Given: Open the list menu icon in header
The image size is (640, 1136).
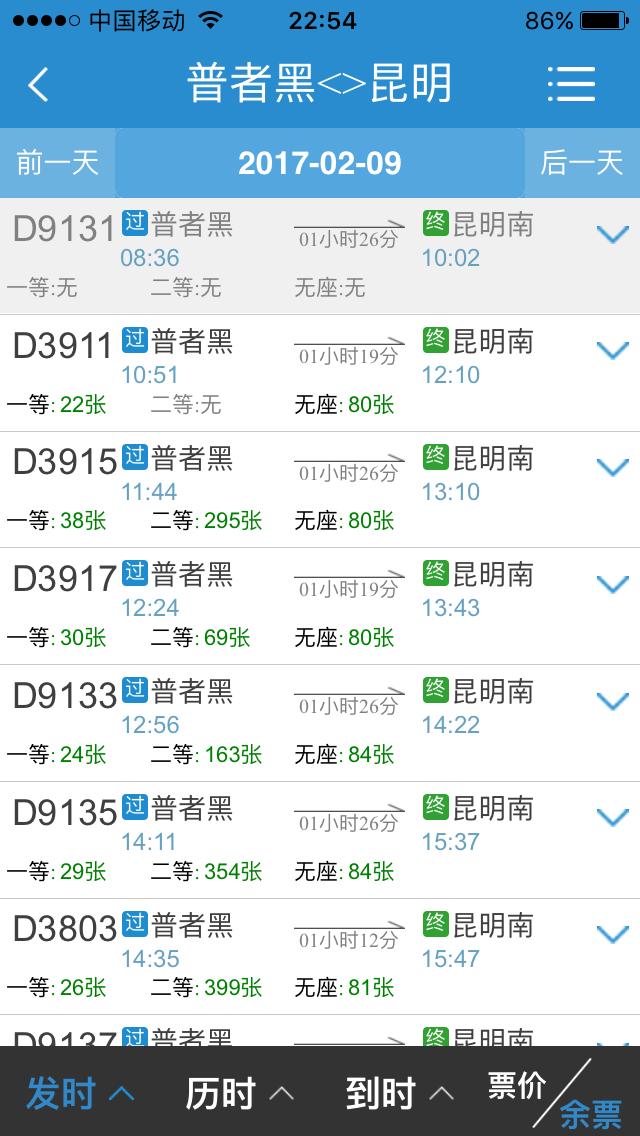Looking at the screenshot, I should click(x=572, y=84).
